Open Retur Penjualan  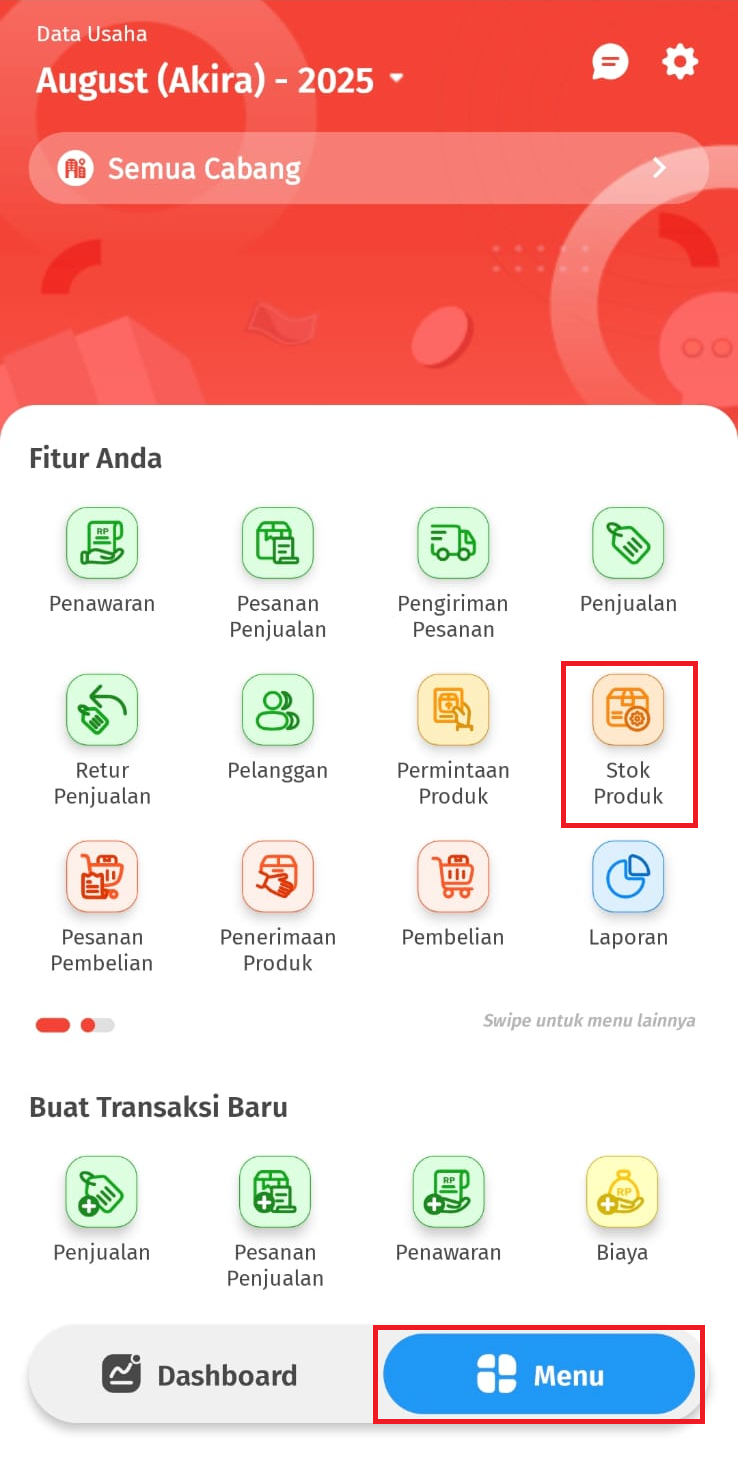tap(102, 741)
